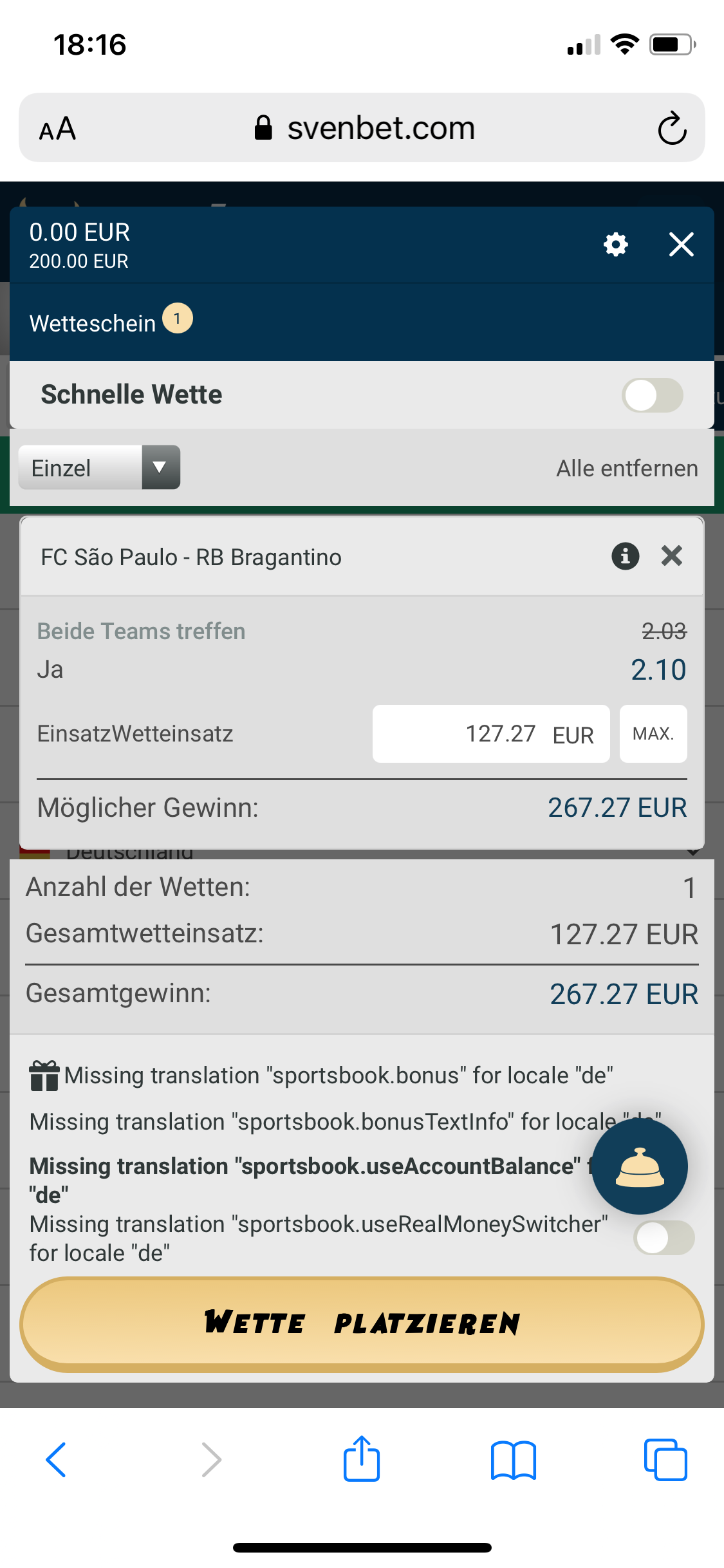Go back in Safari
The image size is (724, 1568).
[57, 1460]
